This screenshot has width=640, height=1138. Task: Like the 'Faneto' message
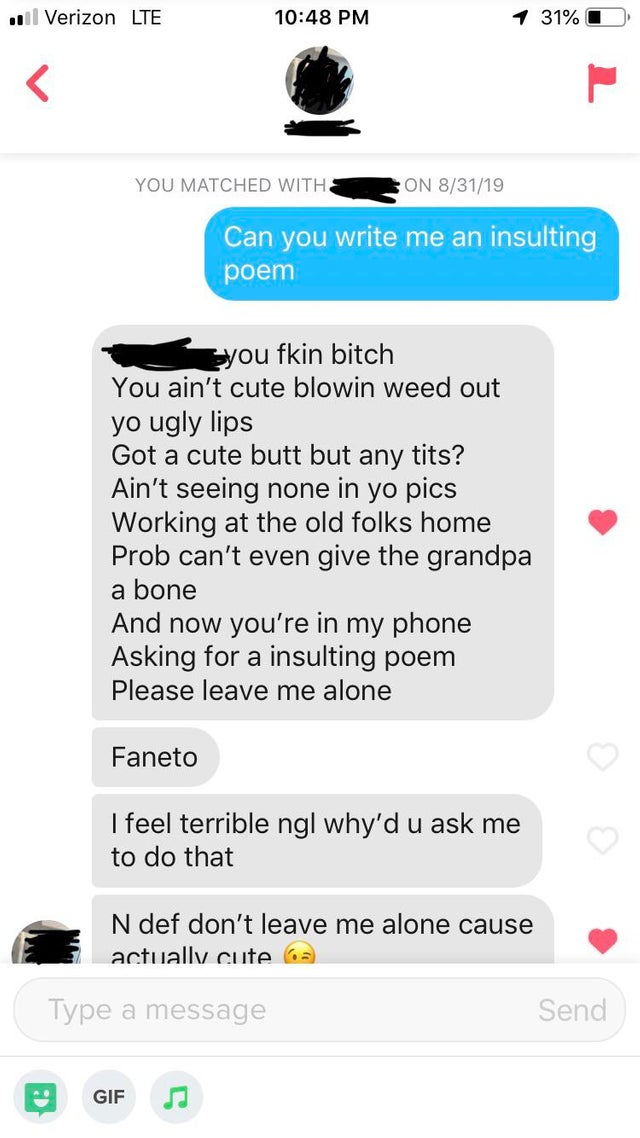click(602, 757)
